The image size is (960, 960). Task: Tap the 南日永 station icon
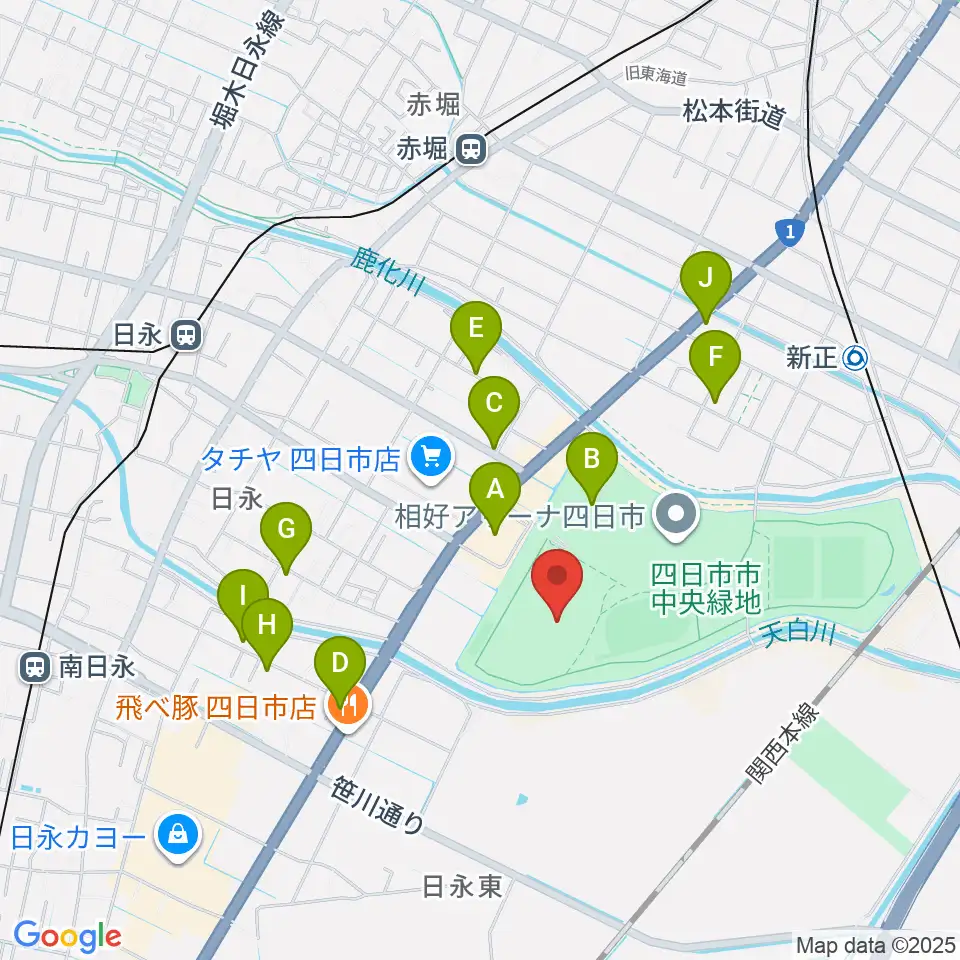[35, 666]
